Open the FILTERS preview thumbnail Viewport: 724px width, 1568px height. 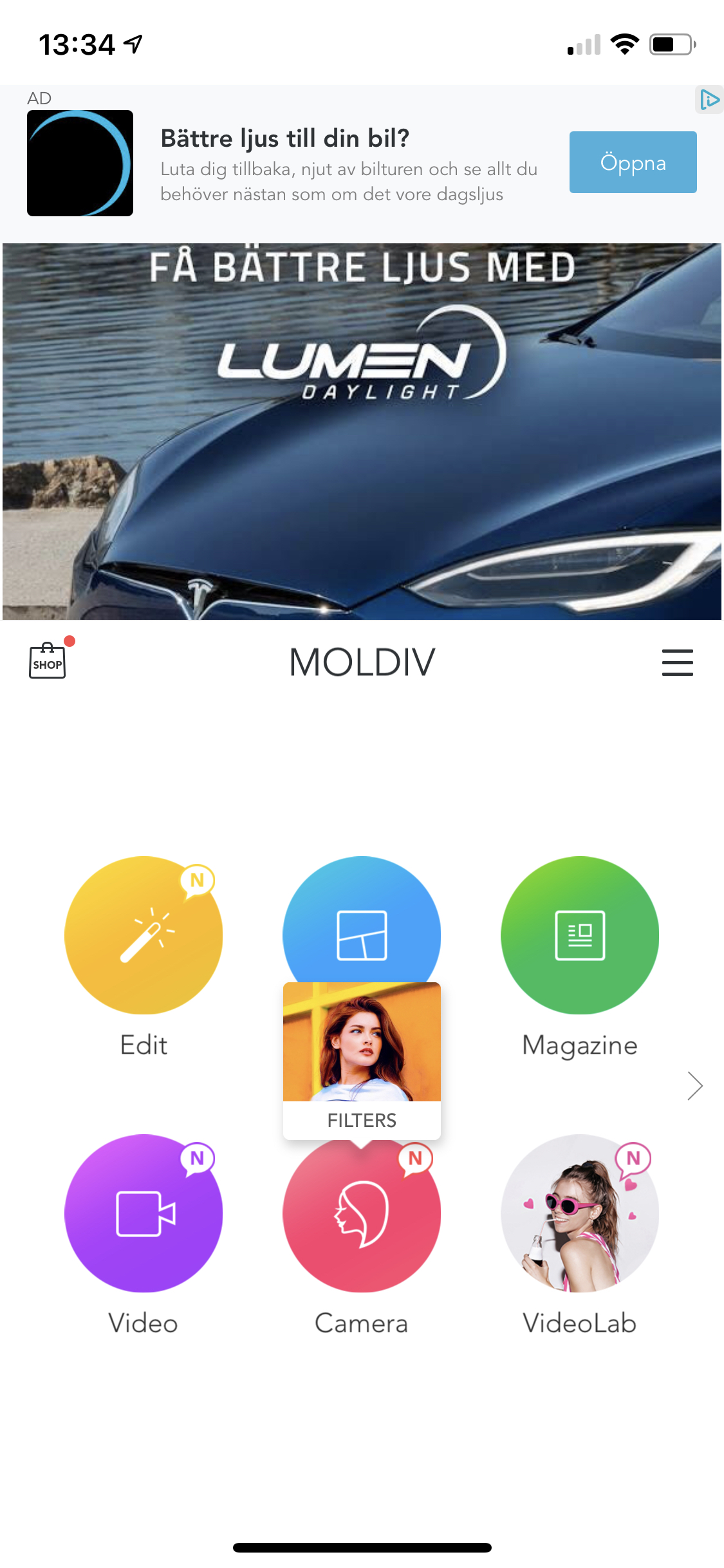(362, 1043)
